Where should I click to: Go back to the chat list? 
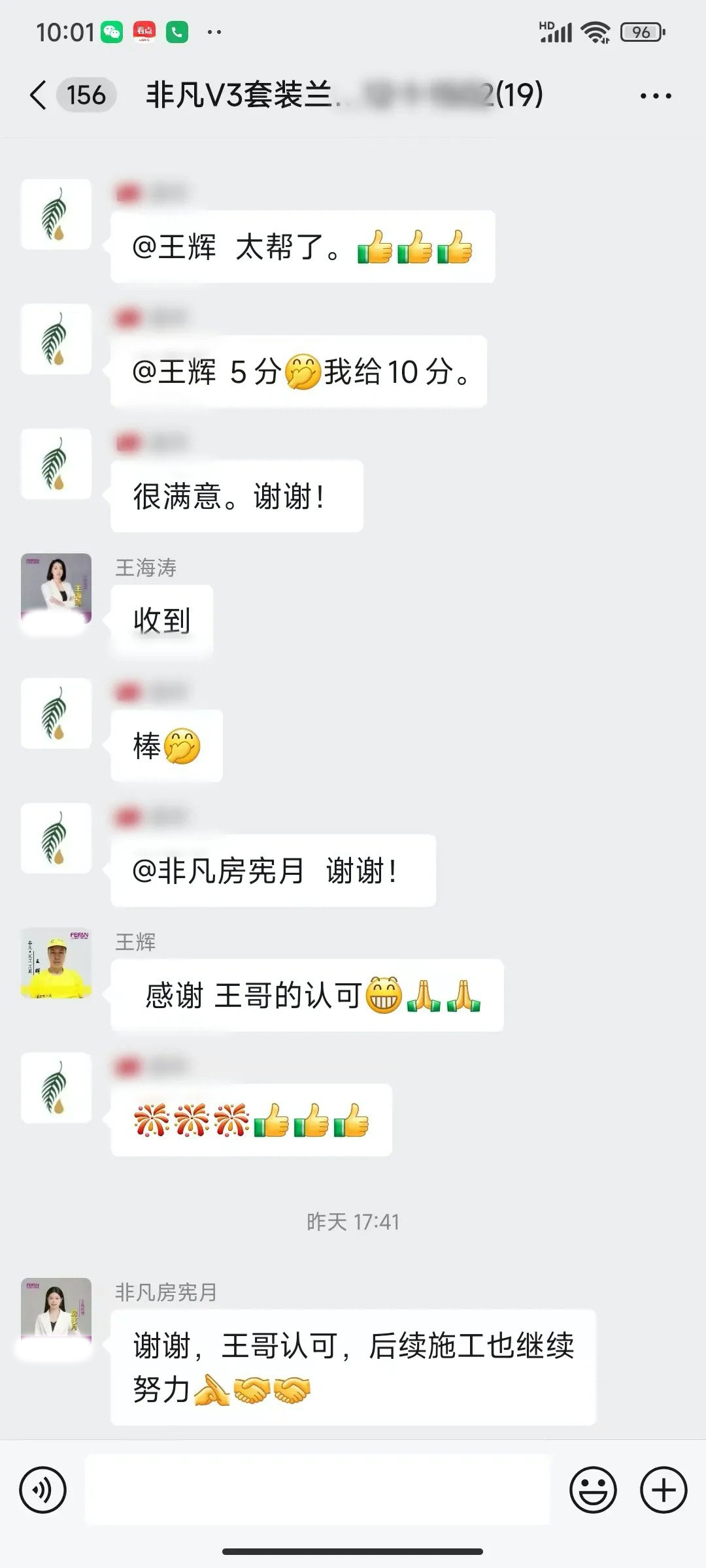[39, 95]
